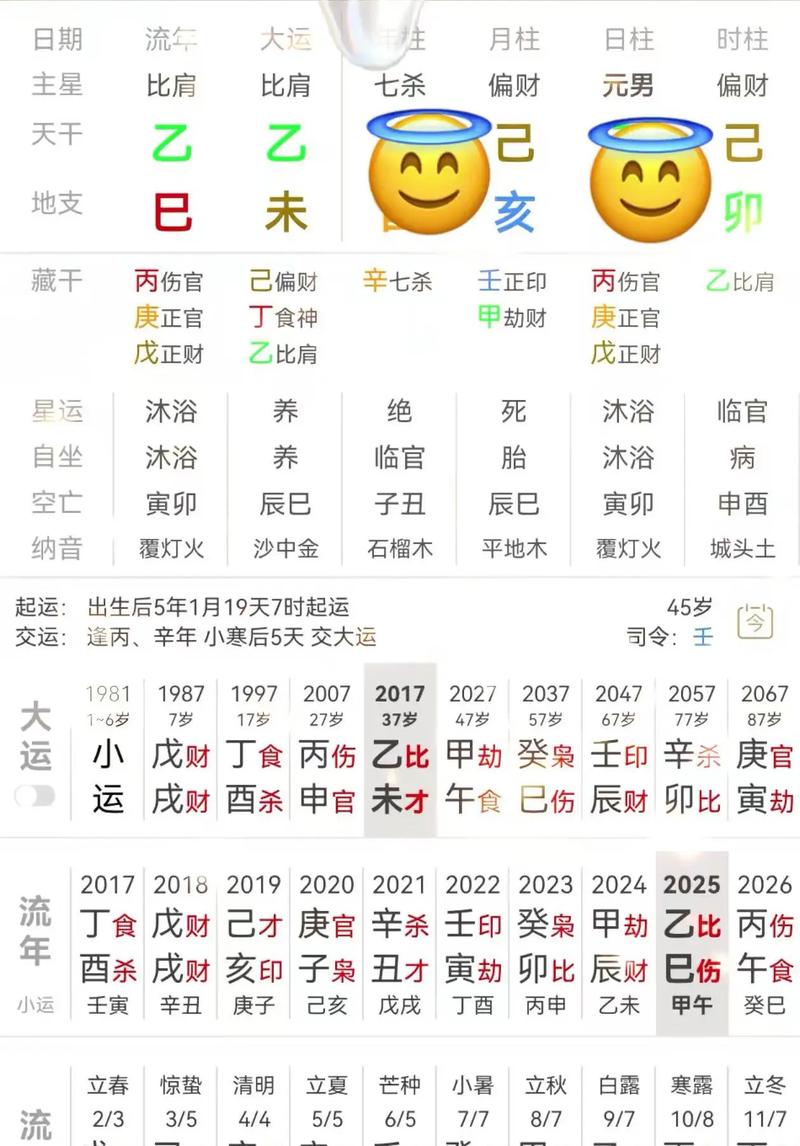Choose the 2024 甲辰 流年 column
Viewport: 800px width, 1146px height.
click(x=619, y=945)
